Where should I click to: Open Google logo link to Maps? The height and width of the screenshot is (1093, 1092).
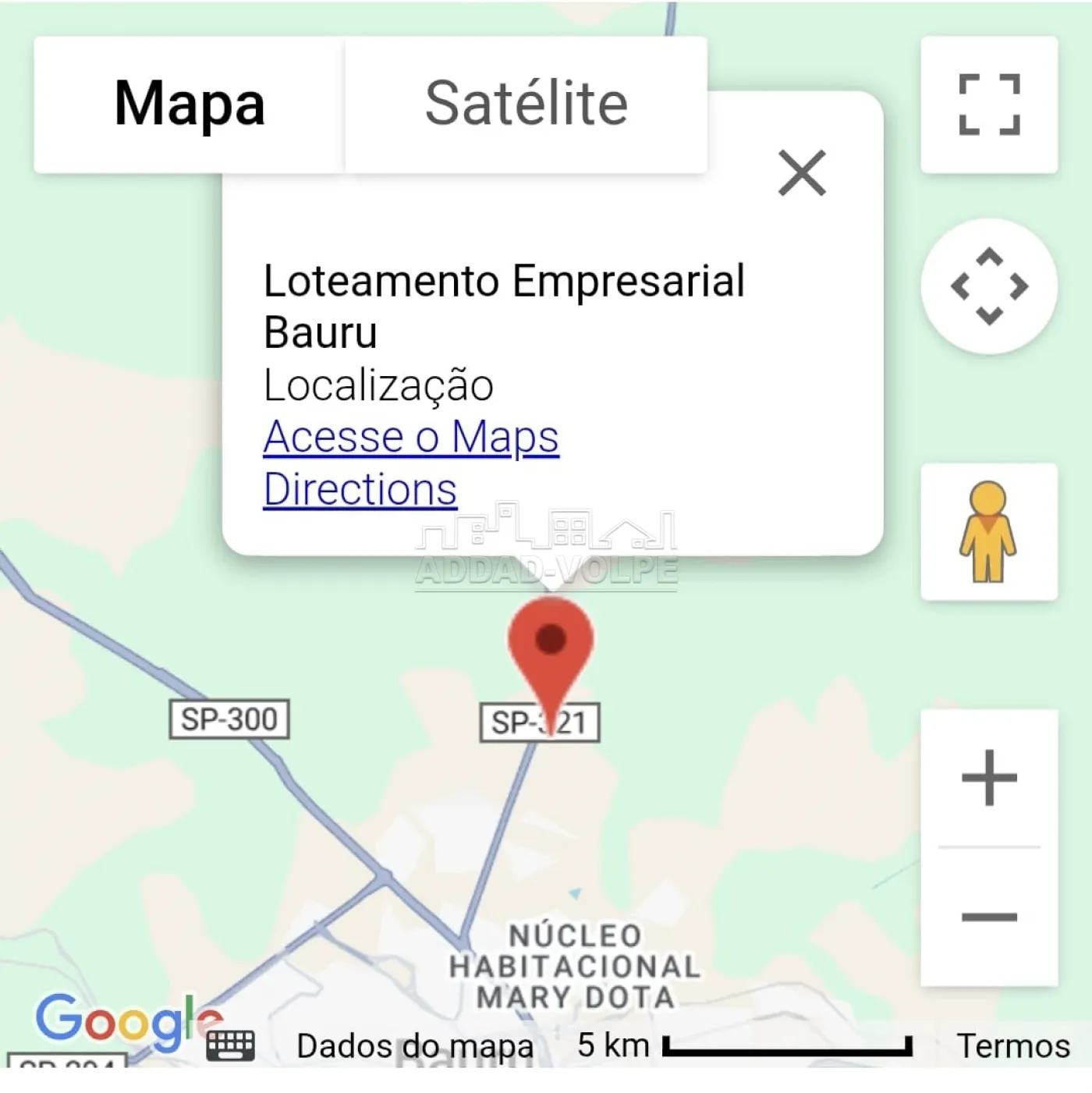pyautogui.click(x=117, y=1020)
